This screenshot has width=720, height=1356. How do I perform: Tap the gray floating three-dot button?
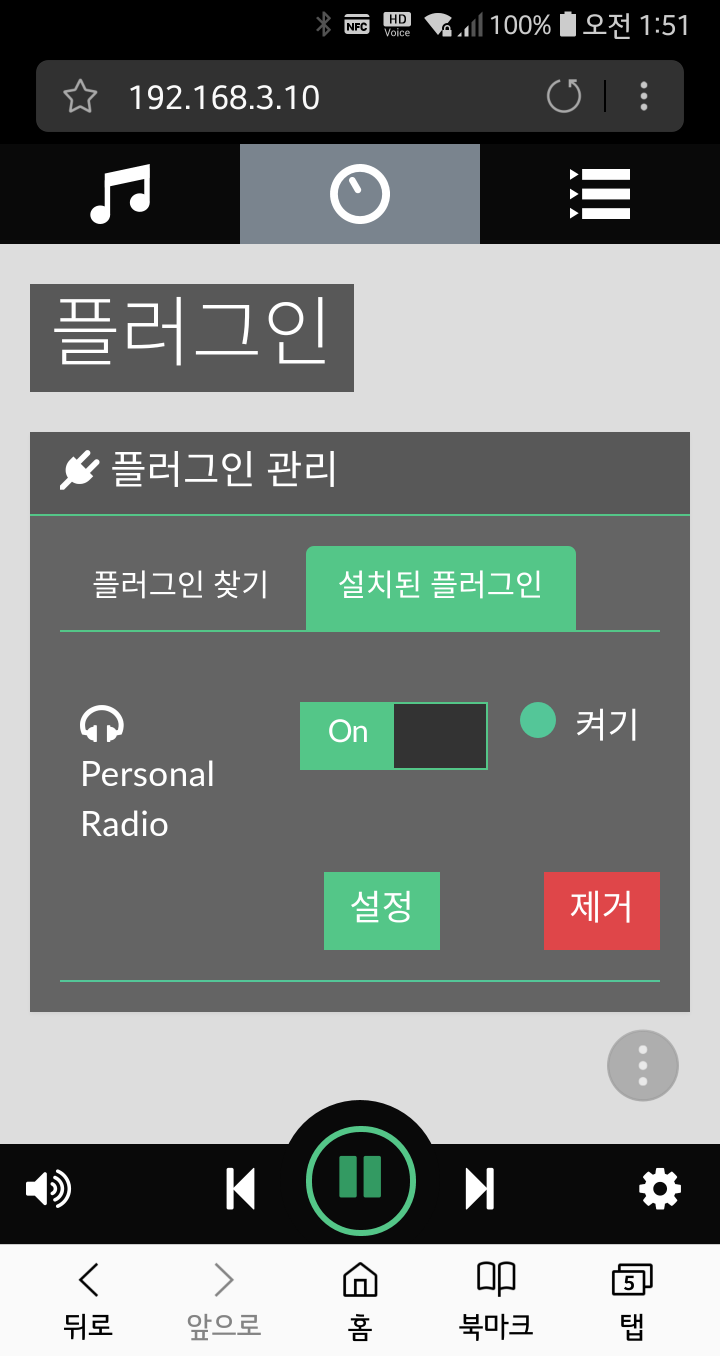click(x=643, y=1066)
